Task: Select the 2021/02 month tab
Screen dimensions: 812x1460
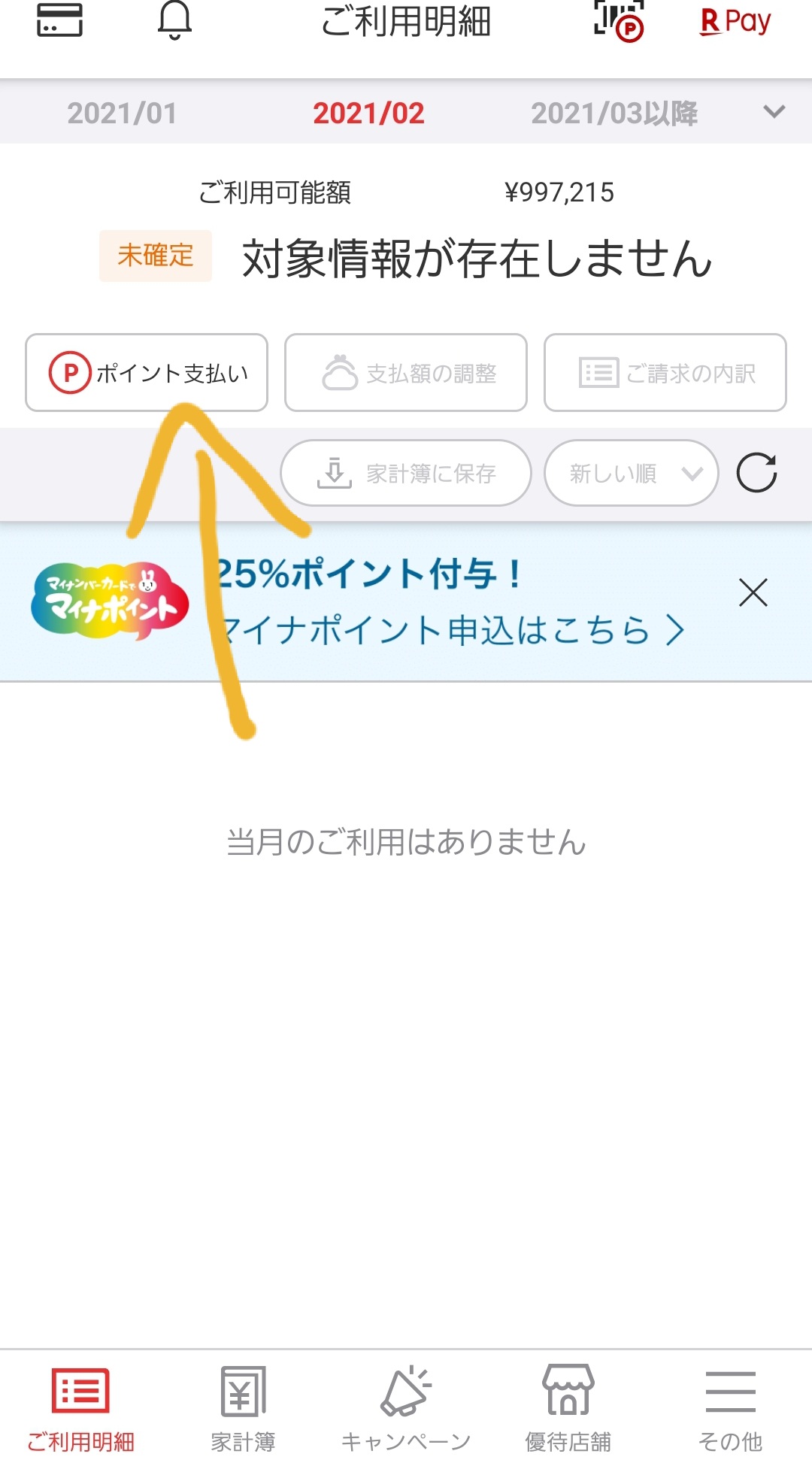Action: pyautogui.click(x=368, y=114)
